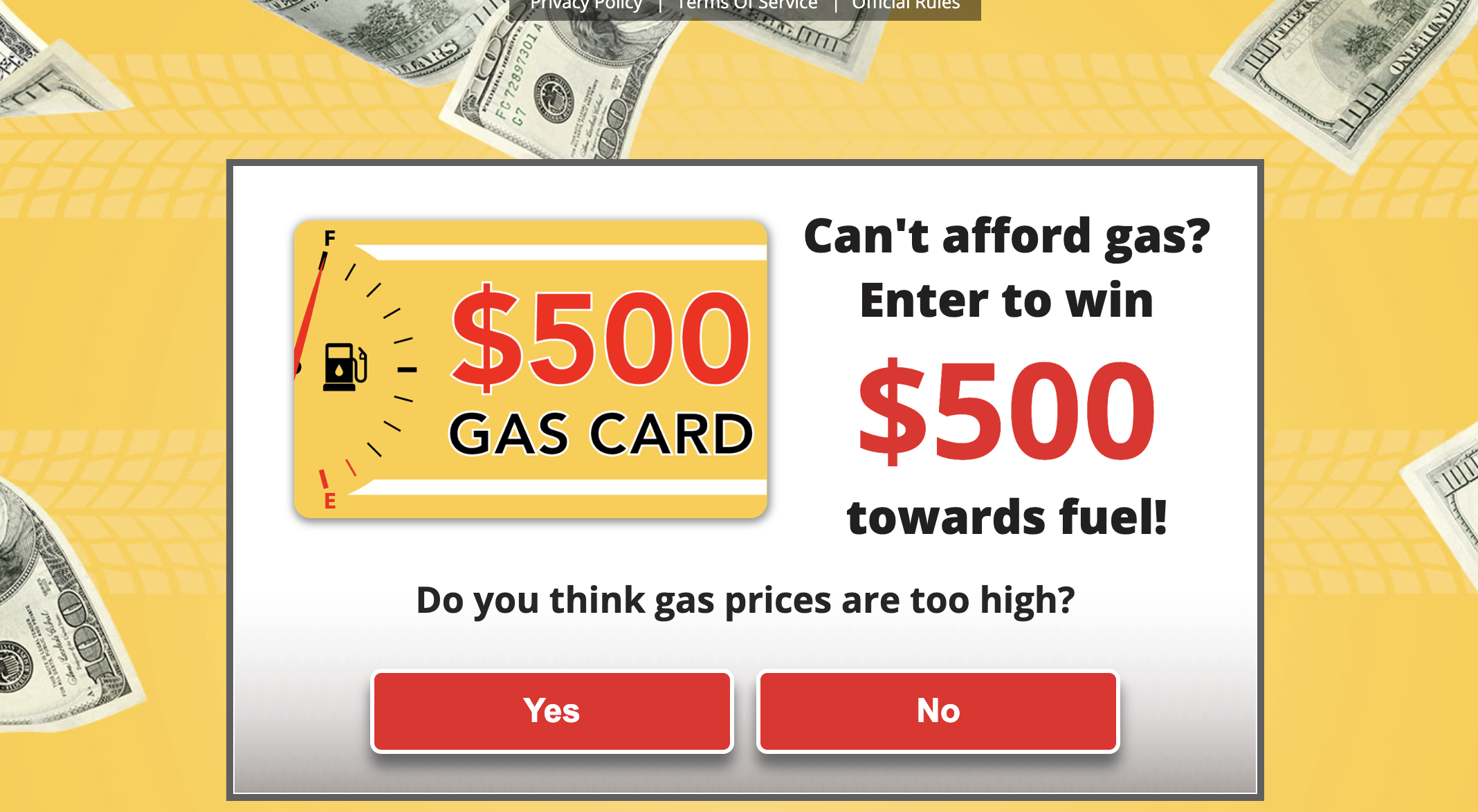Screen dimensions: 1478x812
Task: Answer Yes to the gas prices question
Action: pyautogui.click(x=551, y=711)
